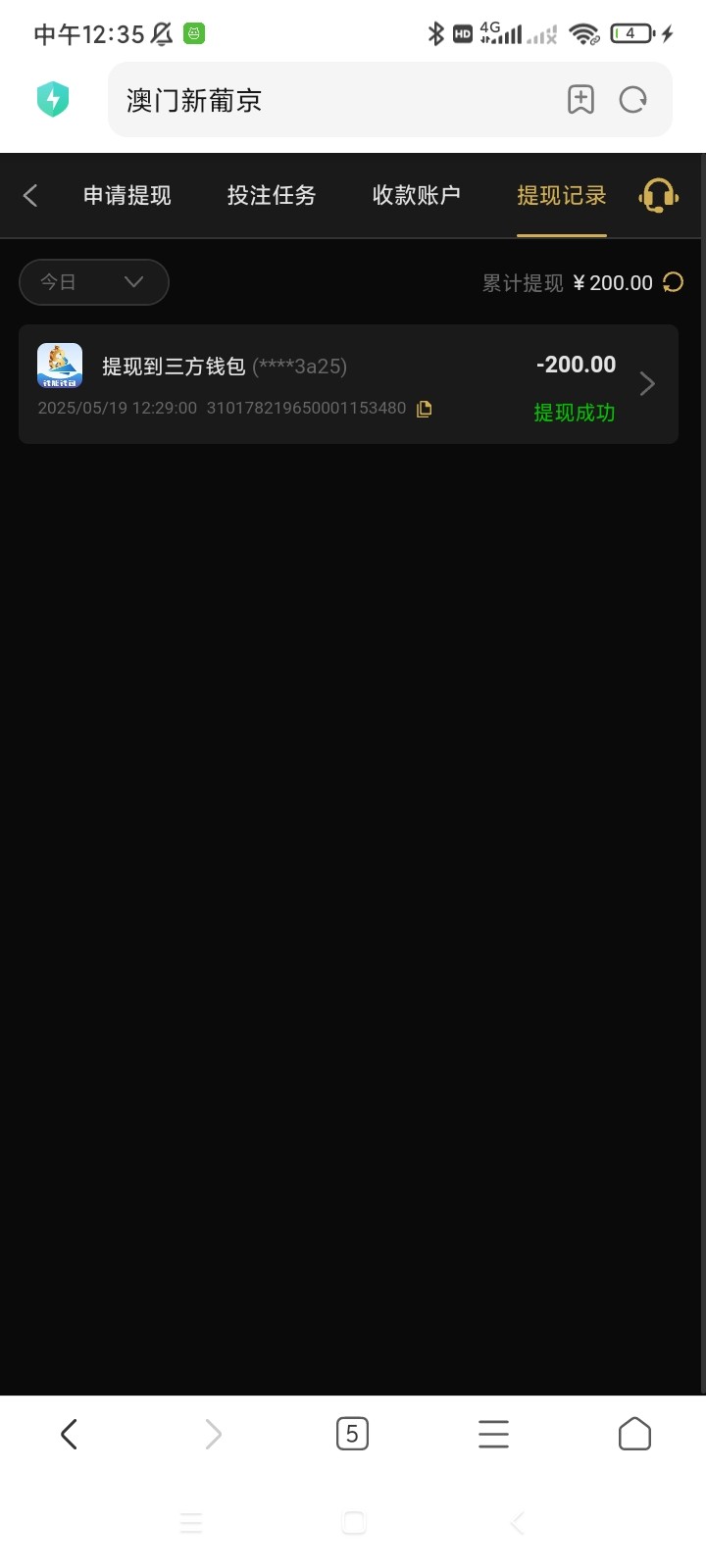Open the browser tabs switcher showing 5

[x=352, y=1435]
